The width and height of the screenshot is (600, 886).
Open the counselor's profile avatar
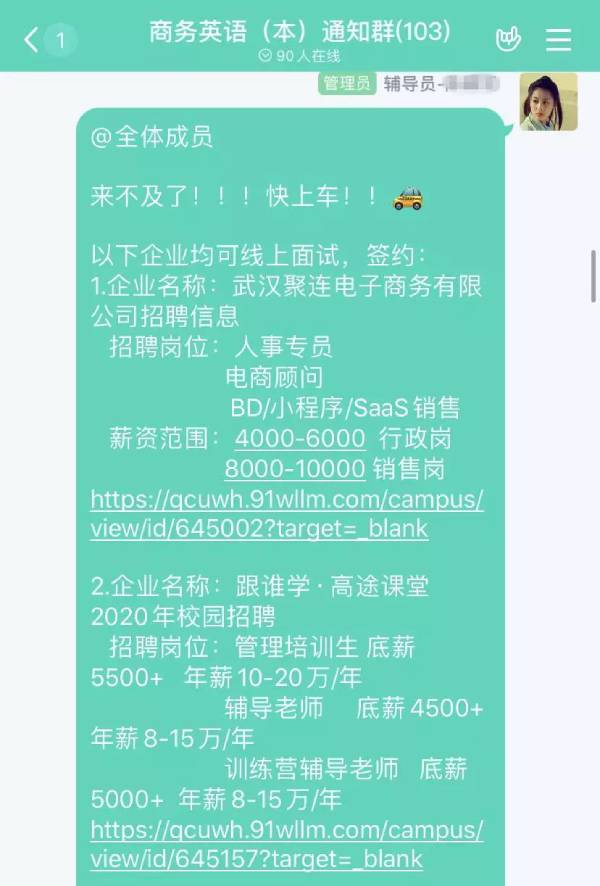[x=548, y=102]
